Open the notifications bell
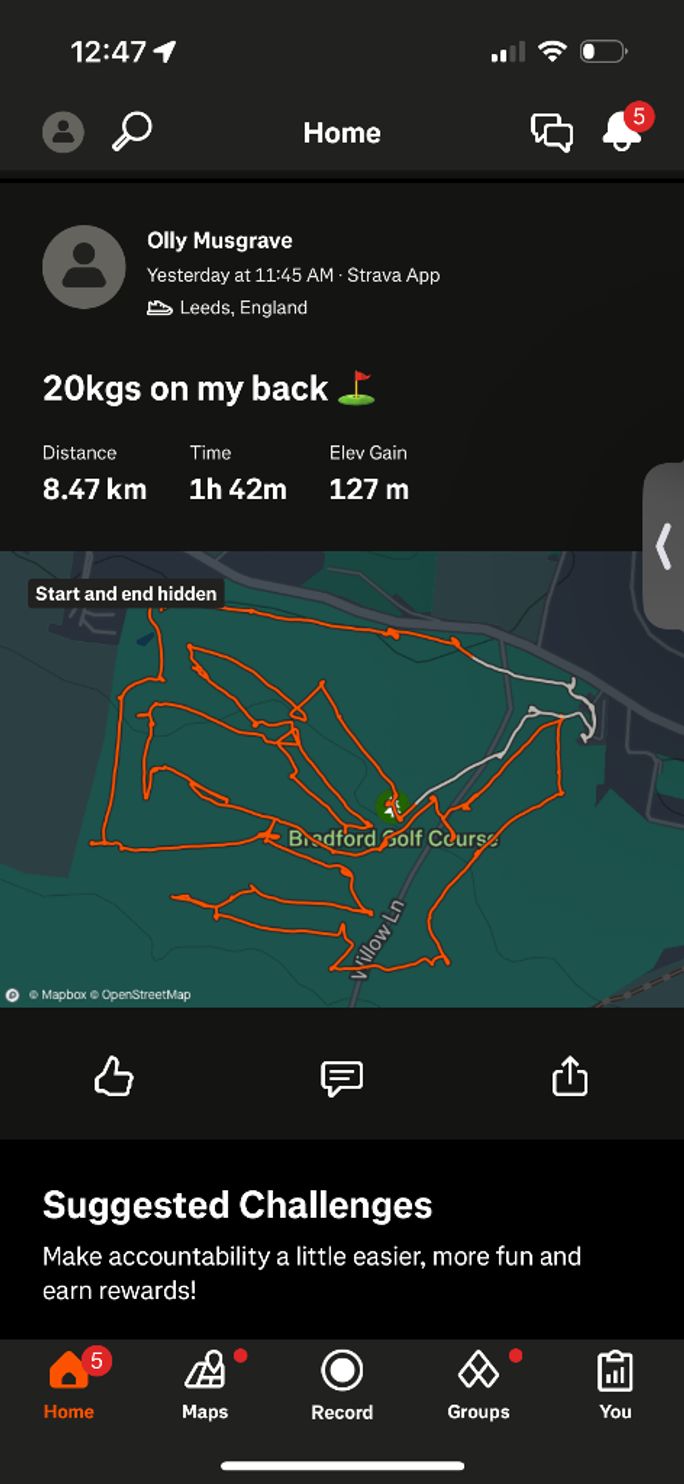684x1484 pixels. click(622, 132)
